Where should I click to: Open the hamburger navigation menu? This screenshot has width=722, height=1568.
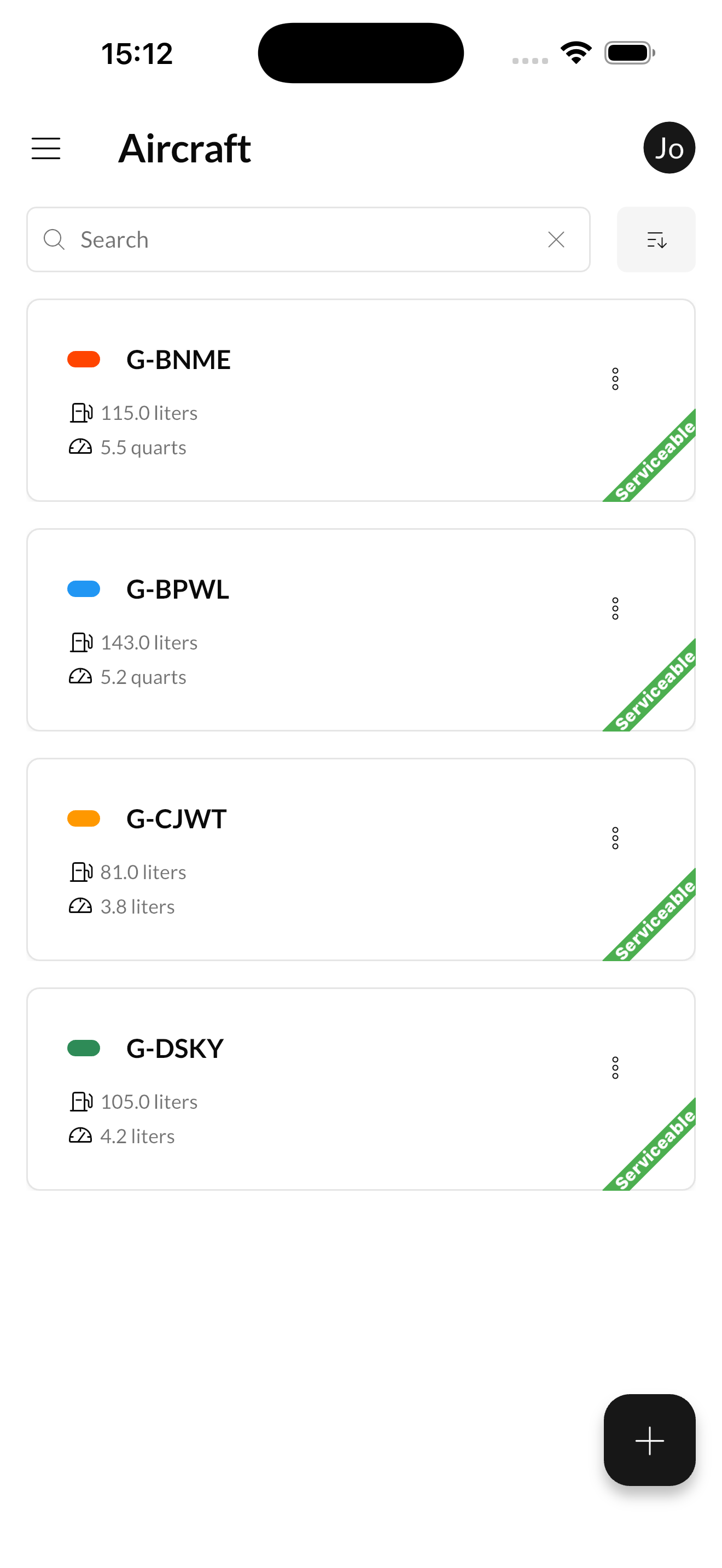tap(46, 148)
